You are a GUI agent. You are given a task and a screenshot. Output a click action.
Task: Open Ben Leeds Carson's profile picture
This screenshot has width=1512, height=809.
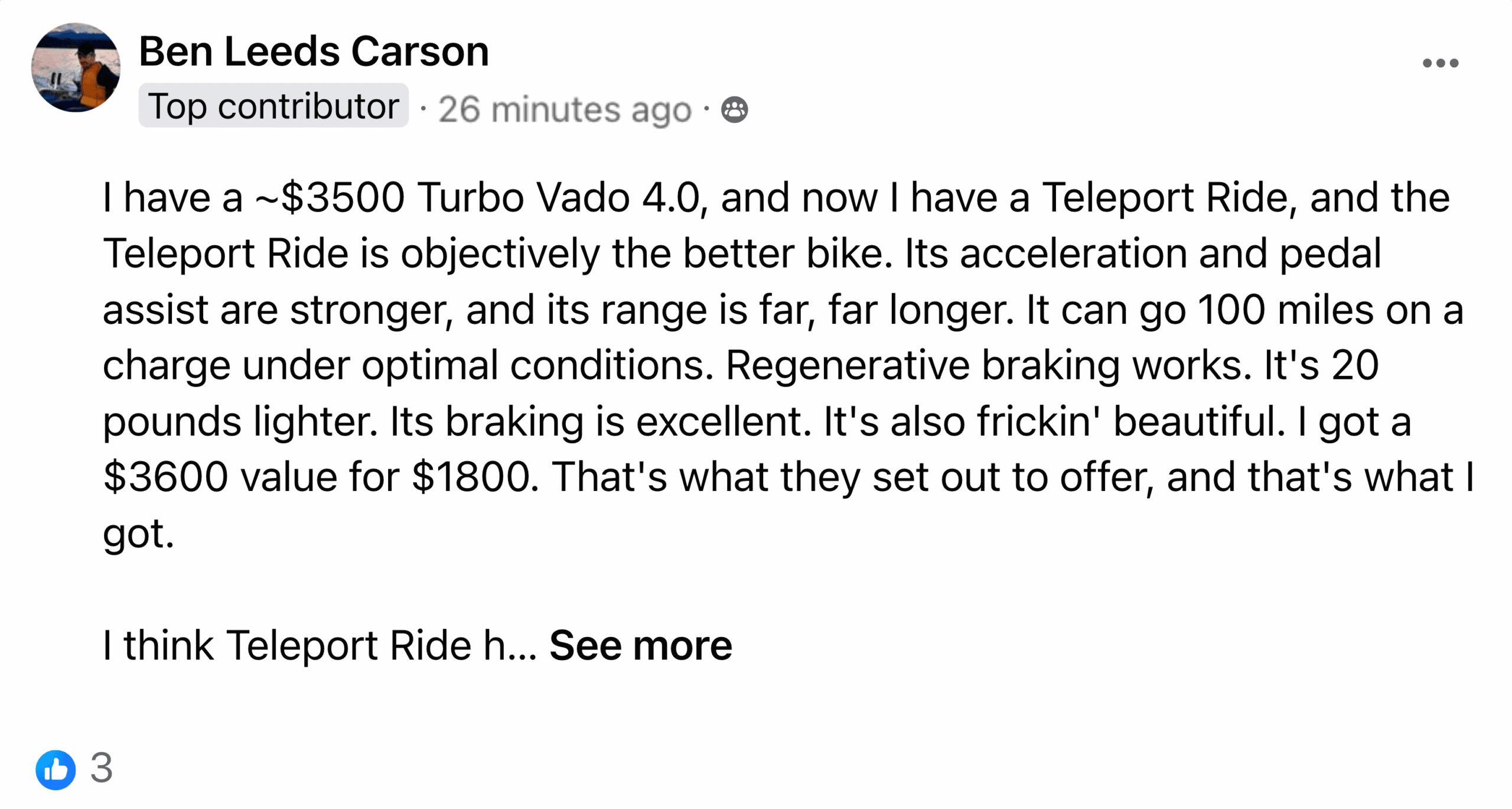76,68
